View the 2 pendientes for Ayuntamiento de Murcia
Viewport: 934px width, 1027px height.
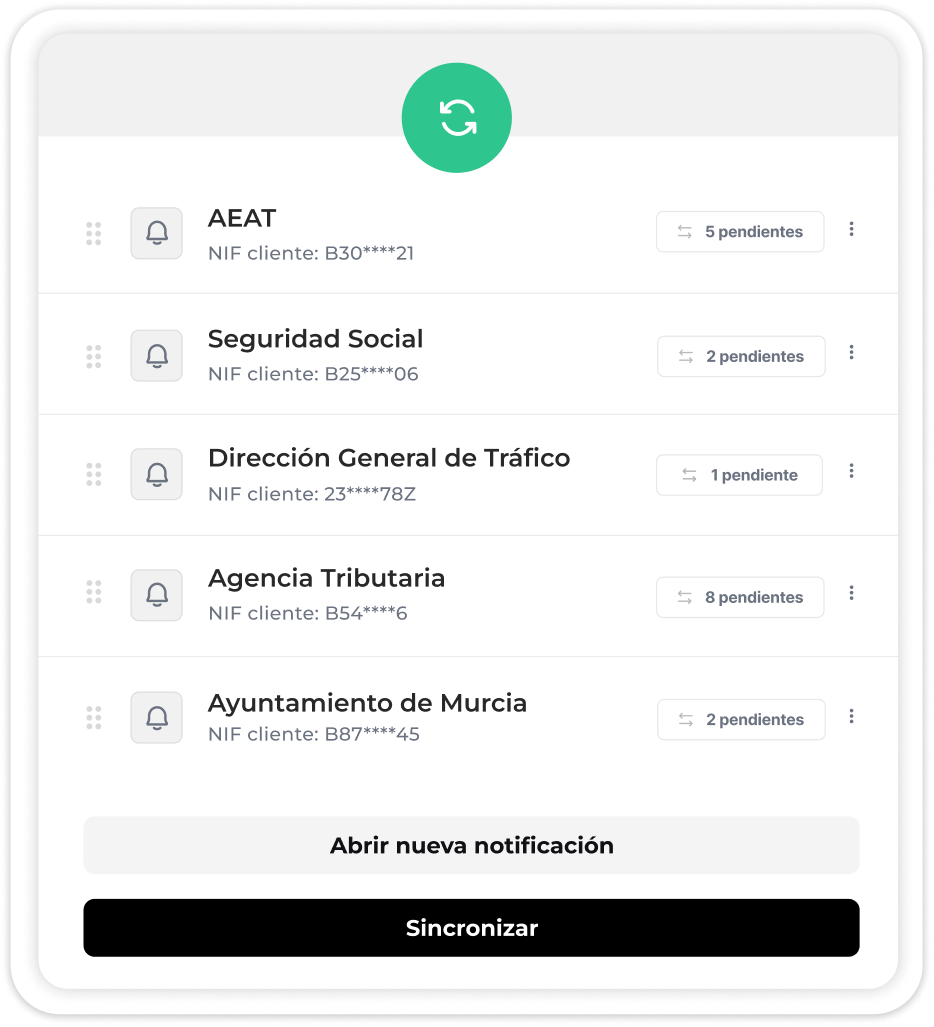tap(741, 719)
